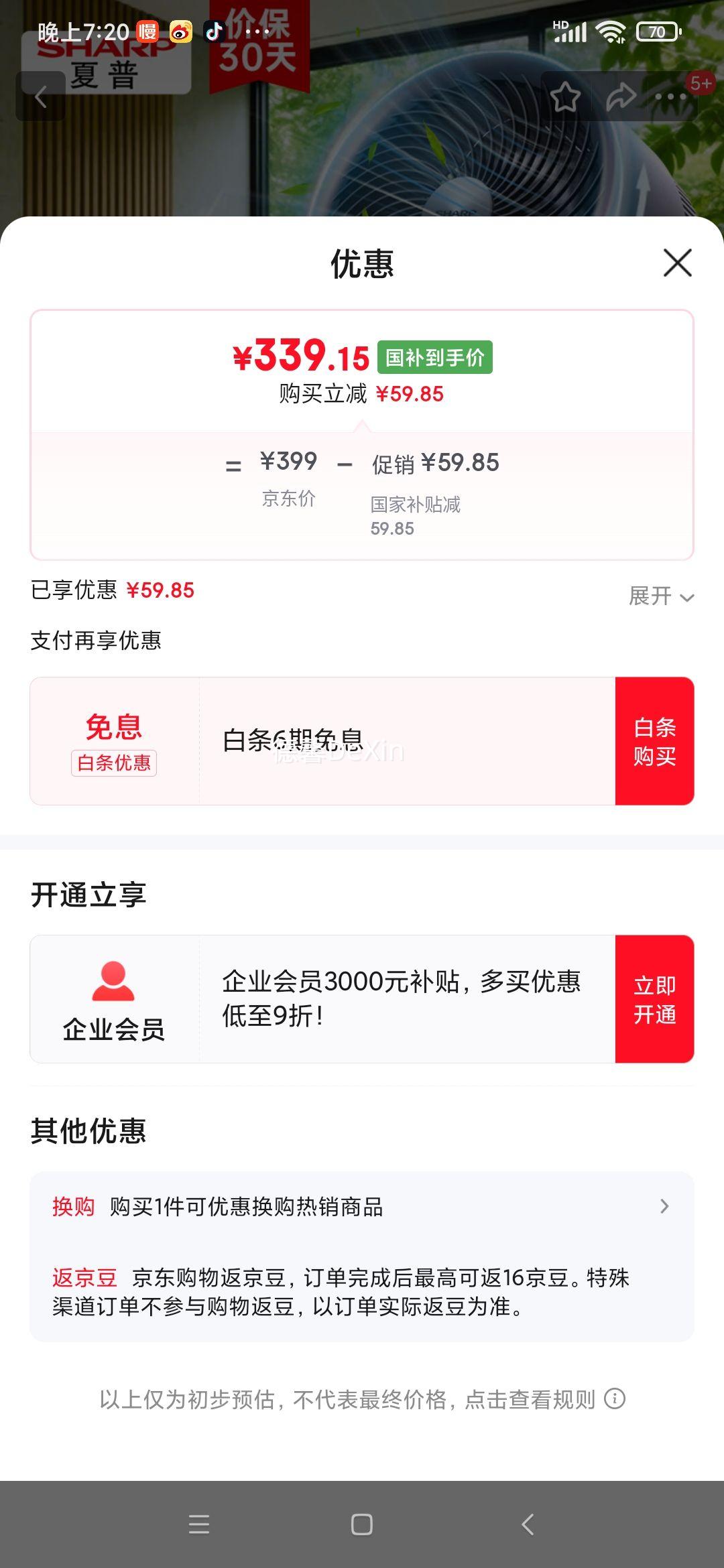The width and height of the screenshot is (724, 1568).
Task: Open the 换购 hot-selling products offer
Action: pos(362,1207)
